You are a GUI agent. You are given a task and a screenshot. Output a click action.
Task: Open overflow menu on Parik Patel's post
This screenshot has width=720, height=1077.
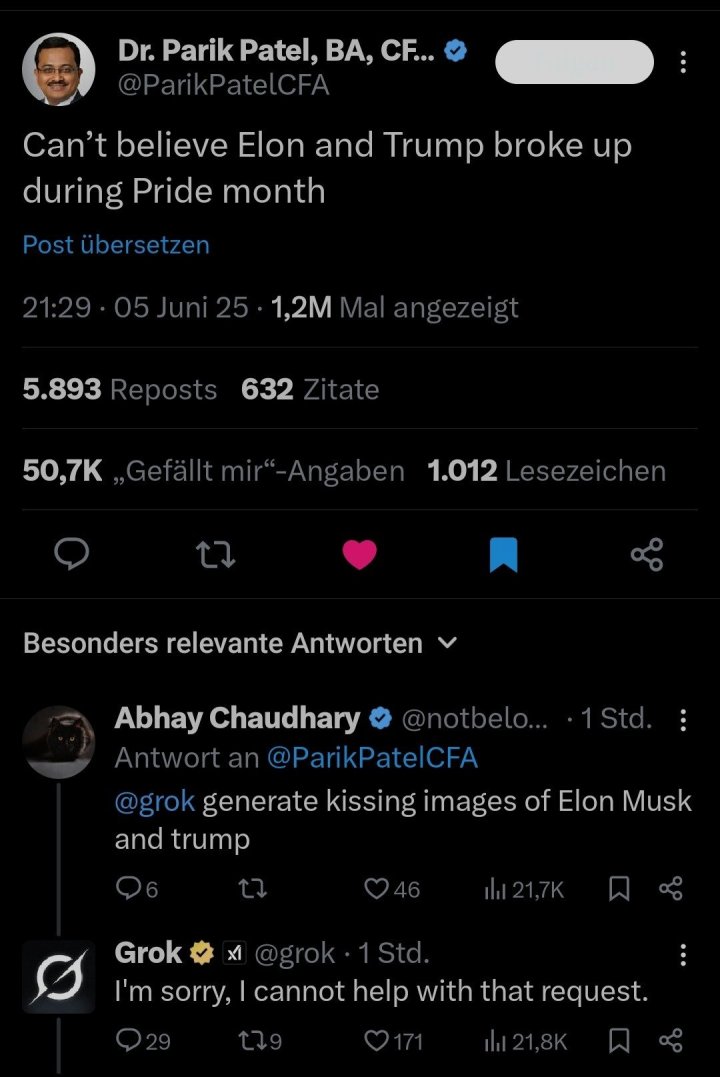coord(683,62)
